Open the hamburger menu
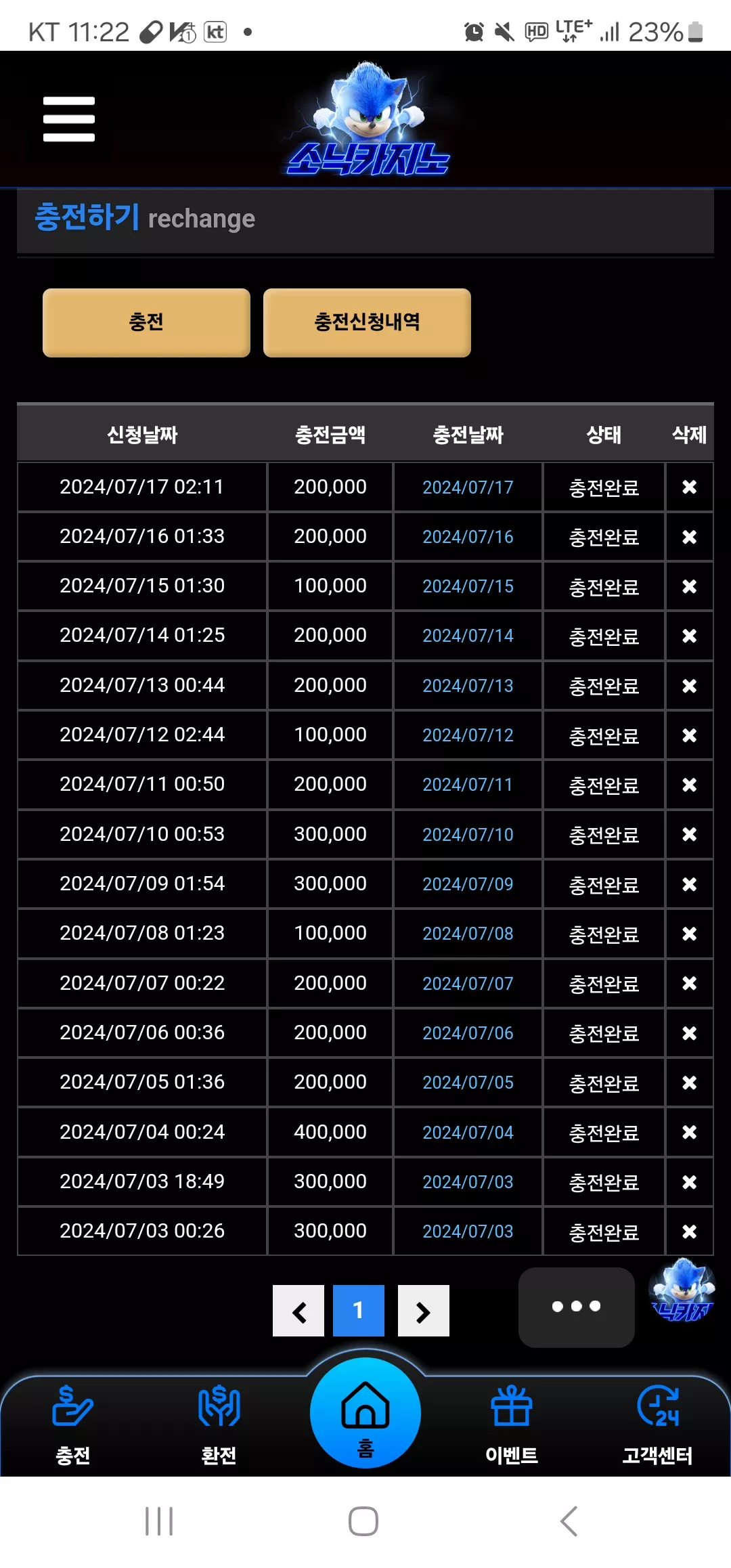731x1568 pixels. [x=69, y=119]
